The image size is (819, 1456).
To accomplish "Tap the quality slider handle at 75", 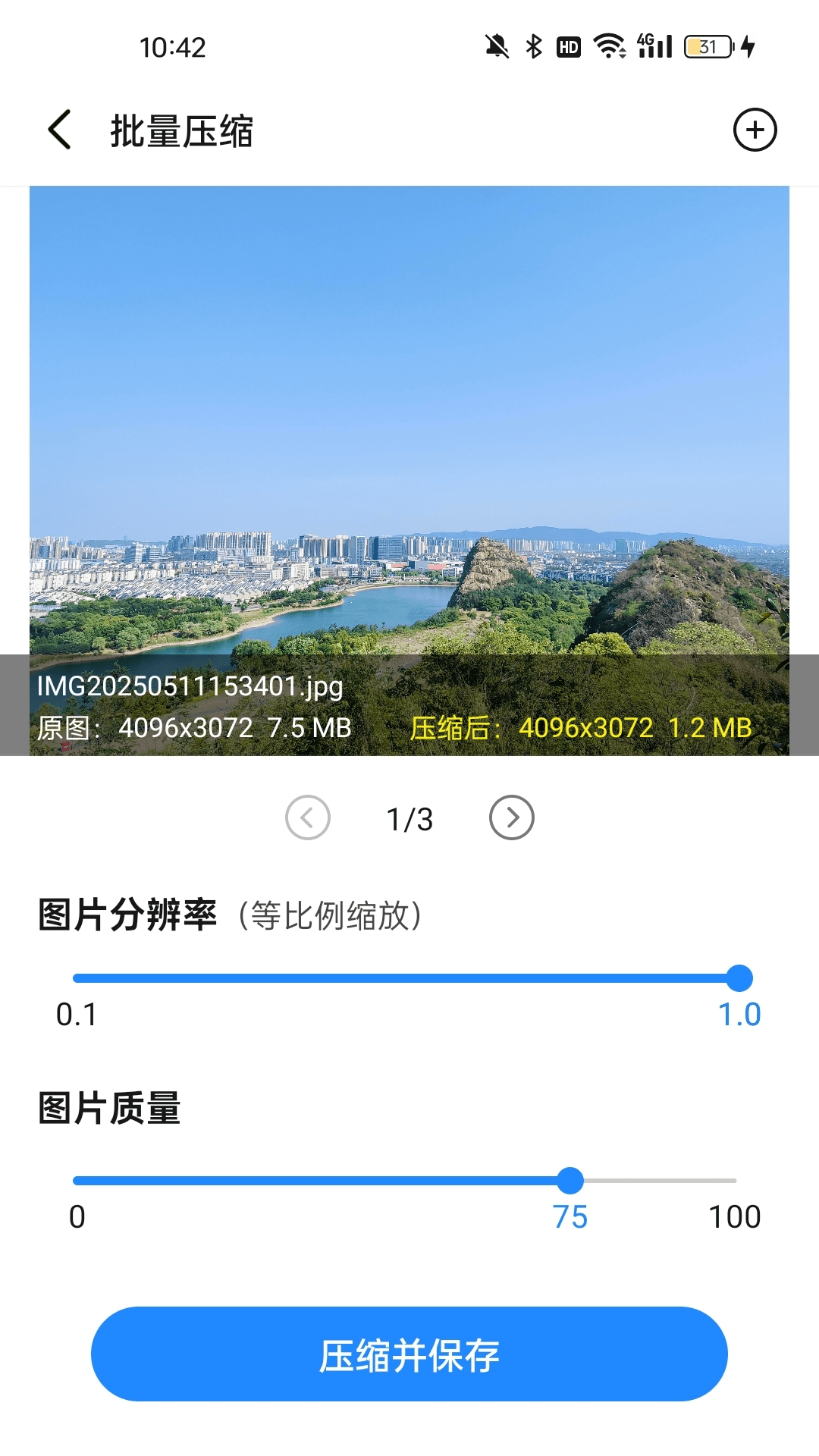I will [x=571, y=1181].
